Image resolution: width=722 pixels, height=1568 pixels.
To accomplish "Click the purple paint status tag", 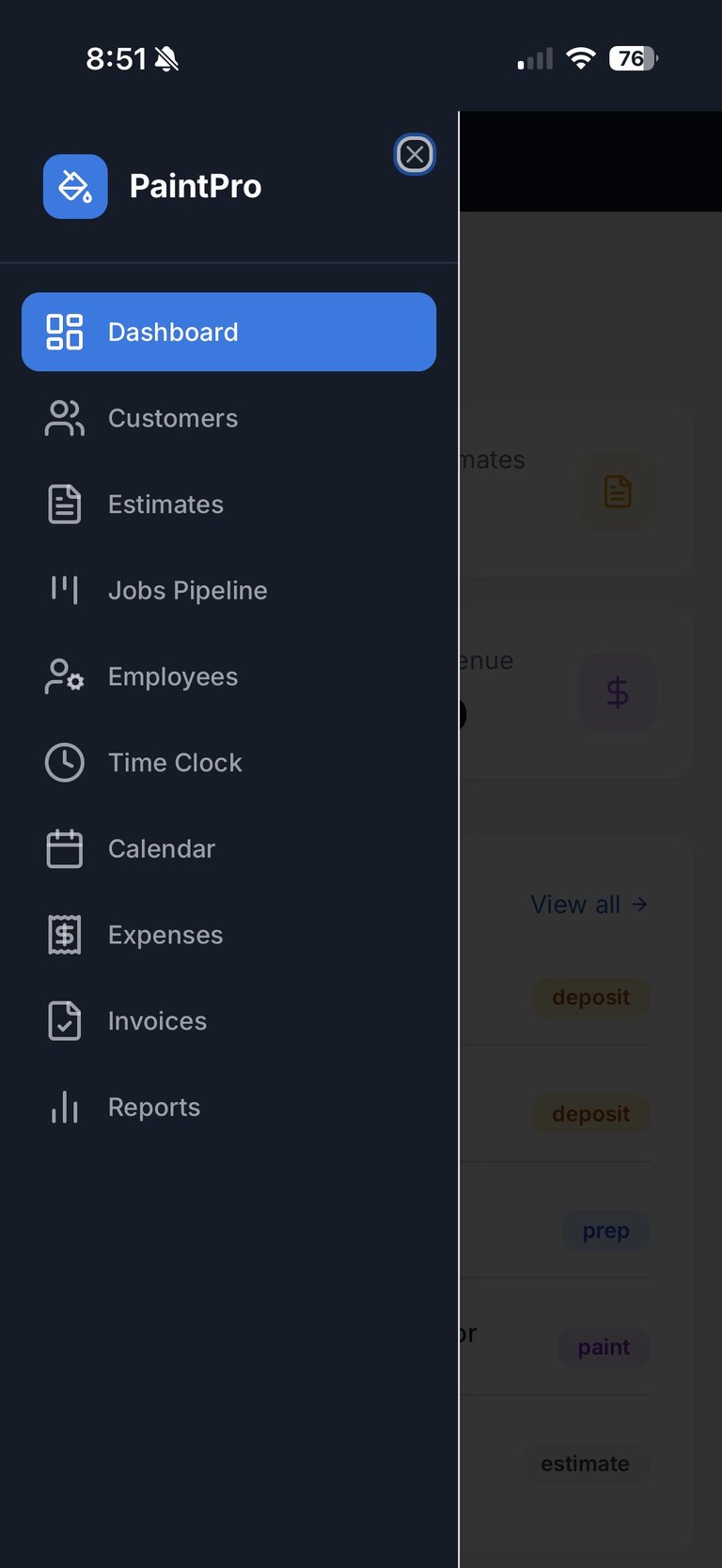I will 604,1346.
